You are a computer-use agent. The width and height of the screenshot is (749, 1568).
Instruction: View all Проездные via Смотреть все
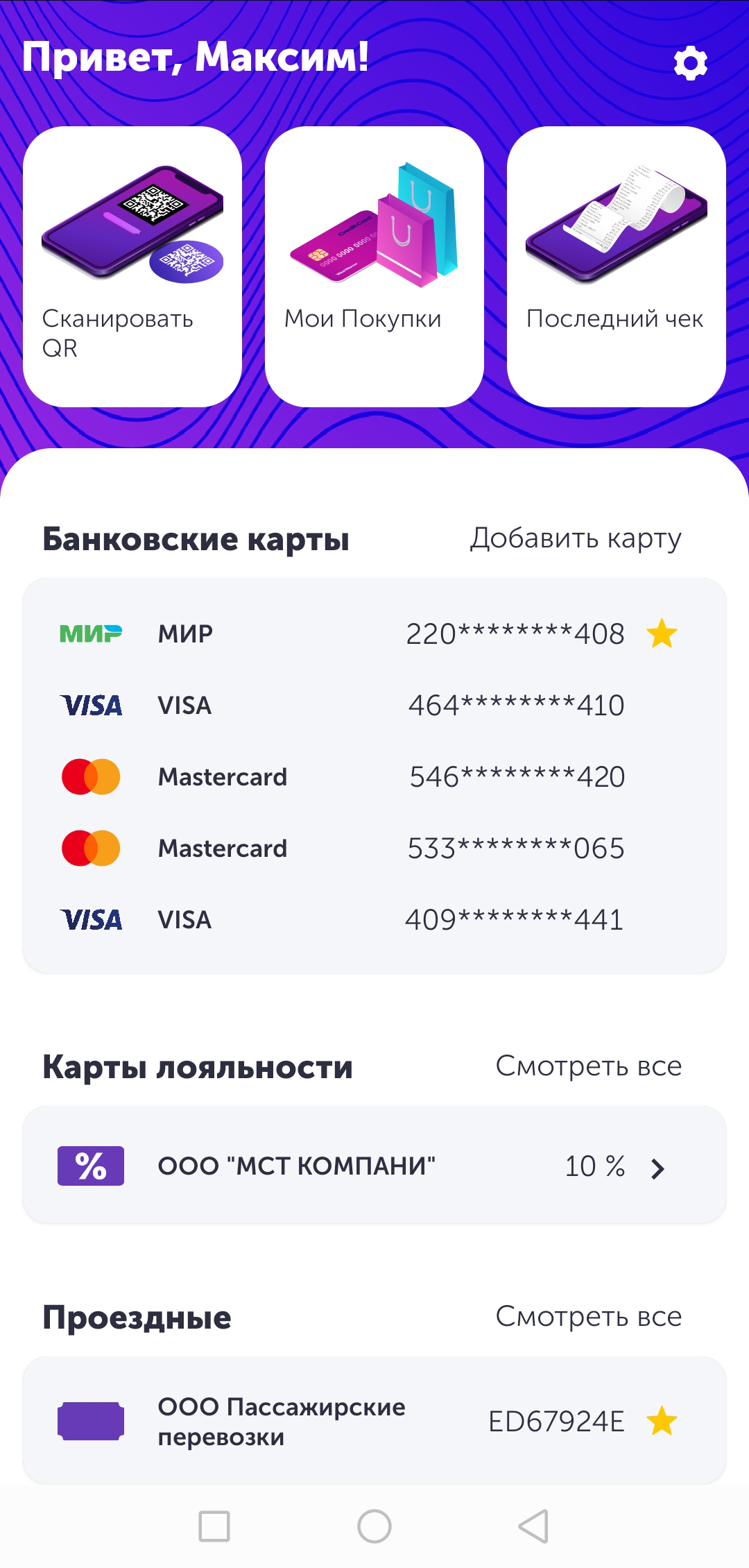tap(589, 1316)
